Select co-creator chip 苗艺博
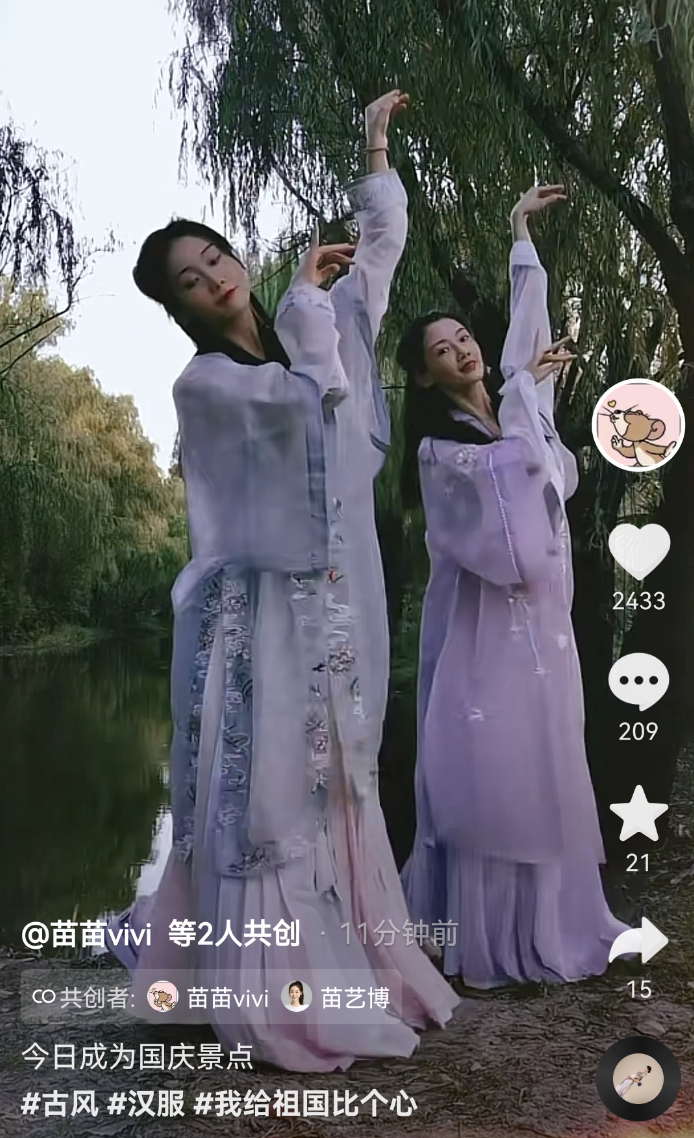The width and height of the screenshot is (694, 1138). point(335,998)
